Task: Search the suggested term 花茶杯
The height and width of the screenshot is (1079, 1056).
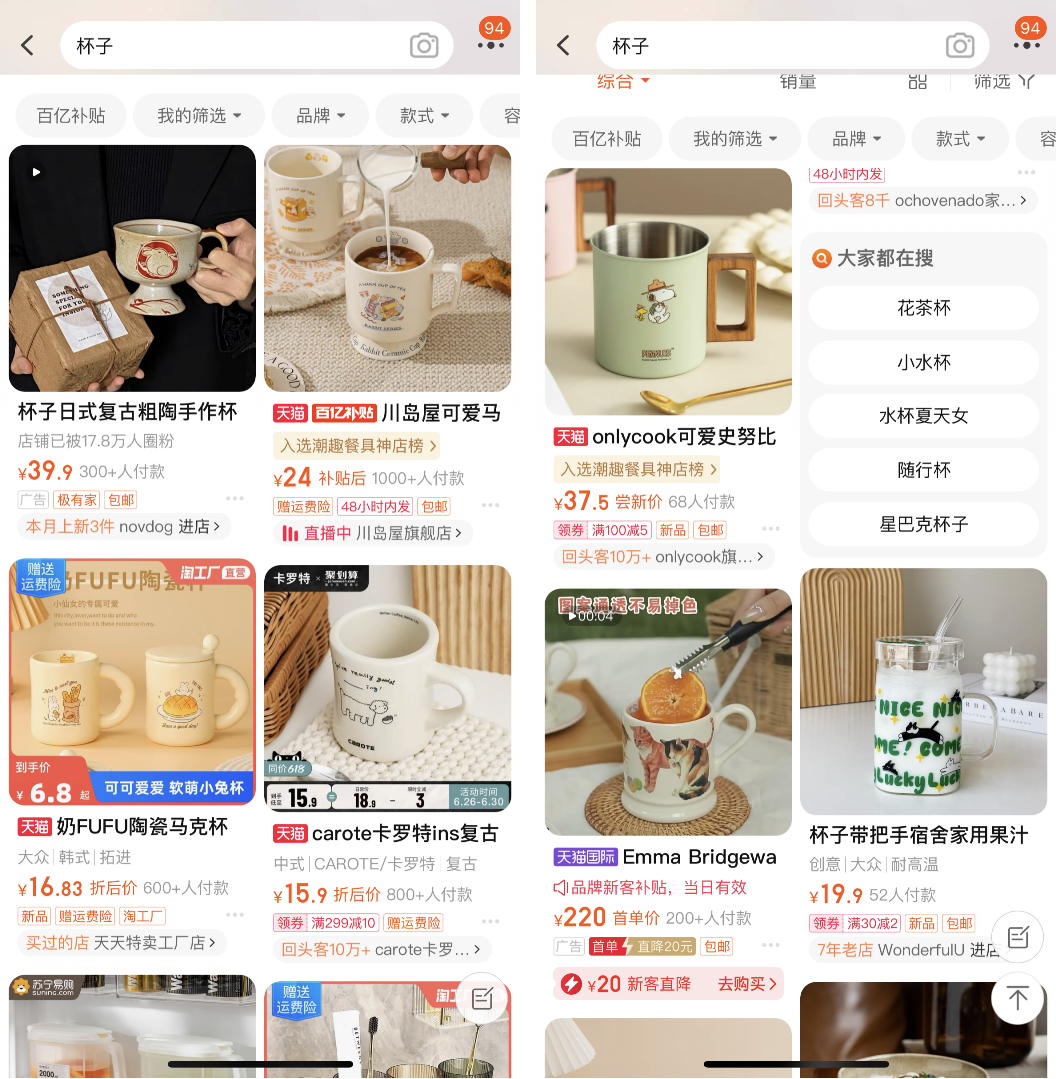Action: (x=923, y=308)
